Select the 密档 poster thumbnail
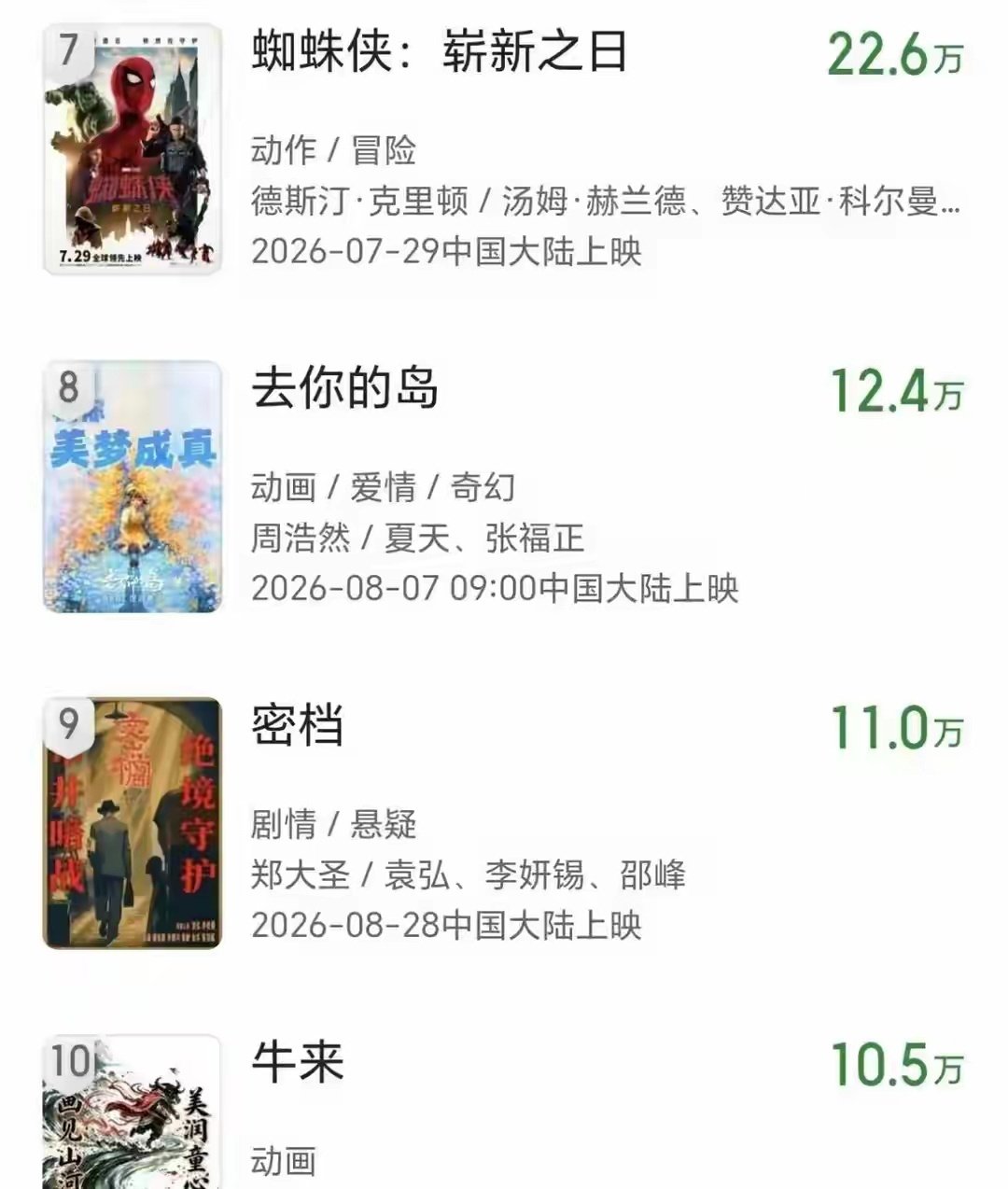This screenshot has height=1189, width=1008. pyautogui.click(x=133, y=823)
